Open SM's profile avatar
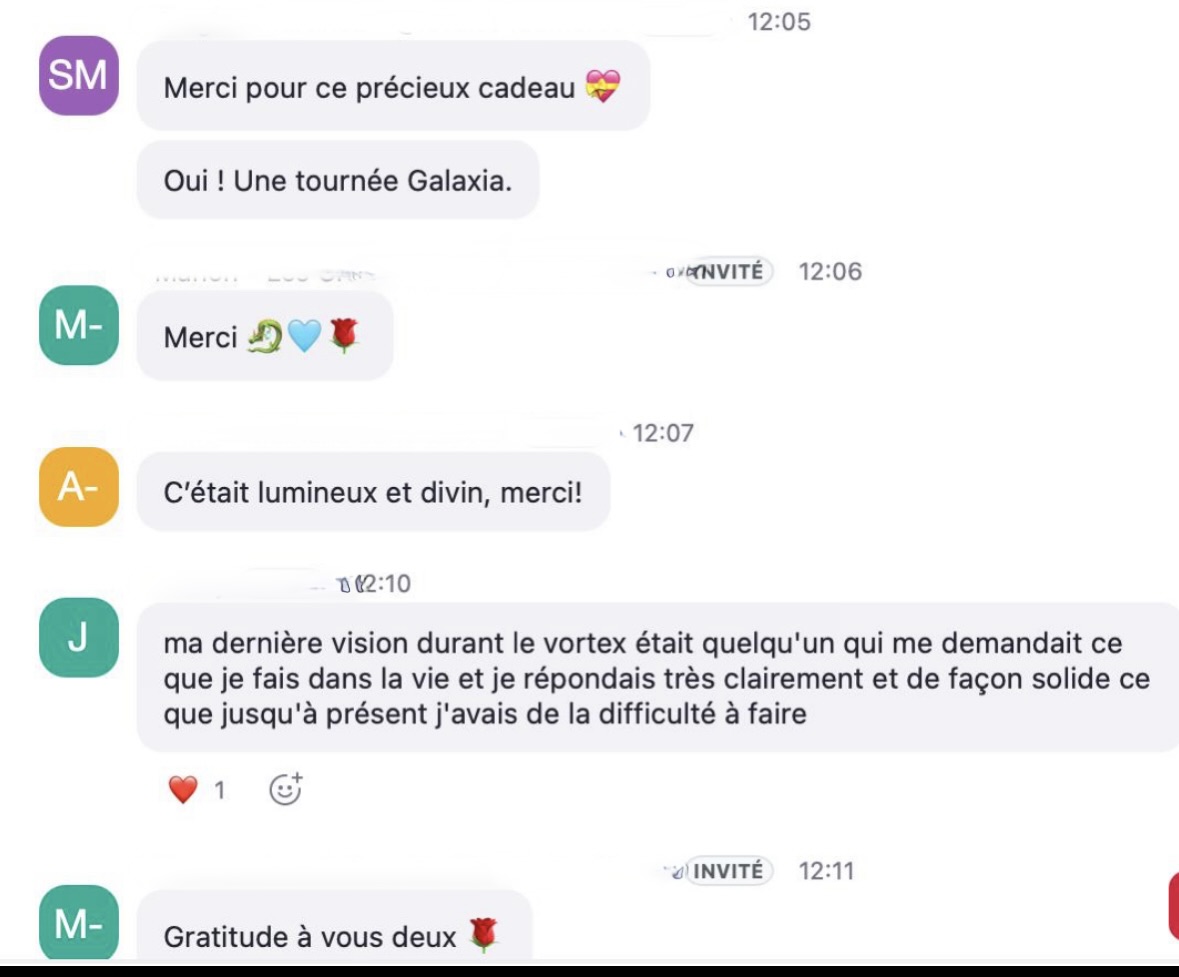1179x977 pixels. 78,76
